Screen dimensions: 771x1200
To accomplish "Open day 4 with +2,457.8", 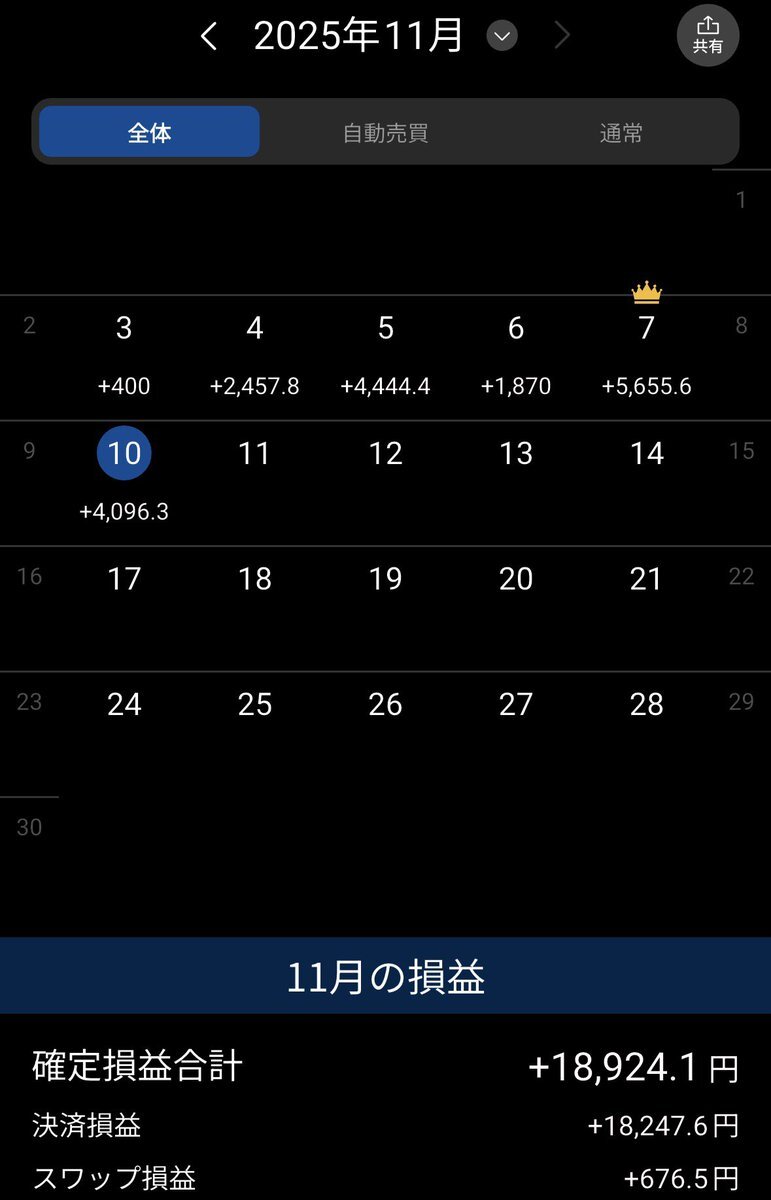I will [x=255, y=355].
